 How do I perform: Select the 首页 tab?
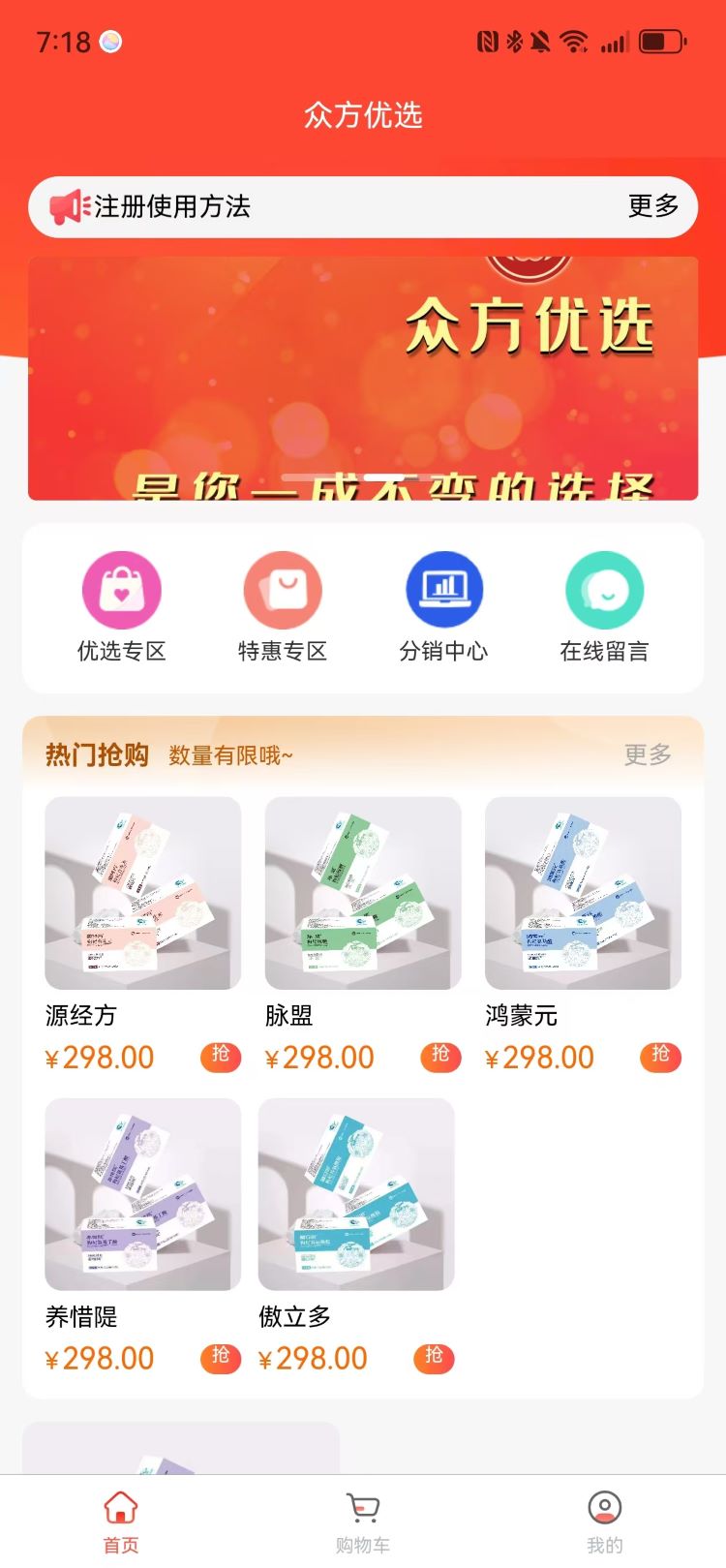(x=121, y=1522)
